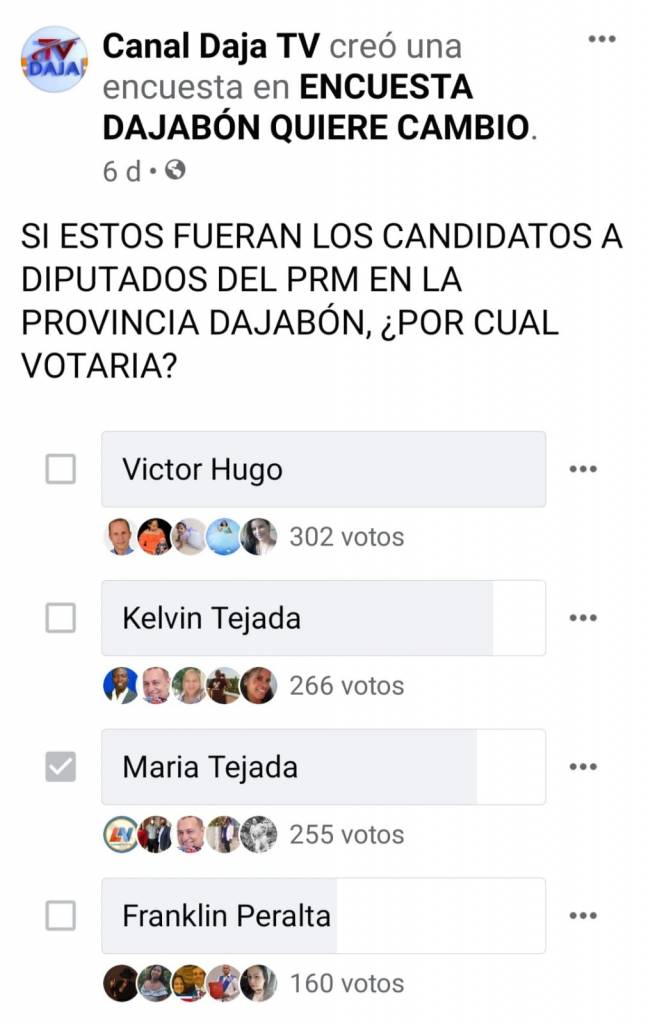Screen dimensions: 648x1024
Task: View the 302 votos voter list
Action: click(347, 537)
